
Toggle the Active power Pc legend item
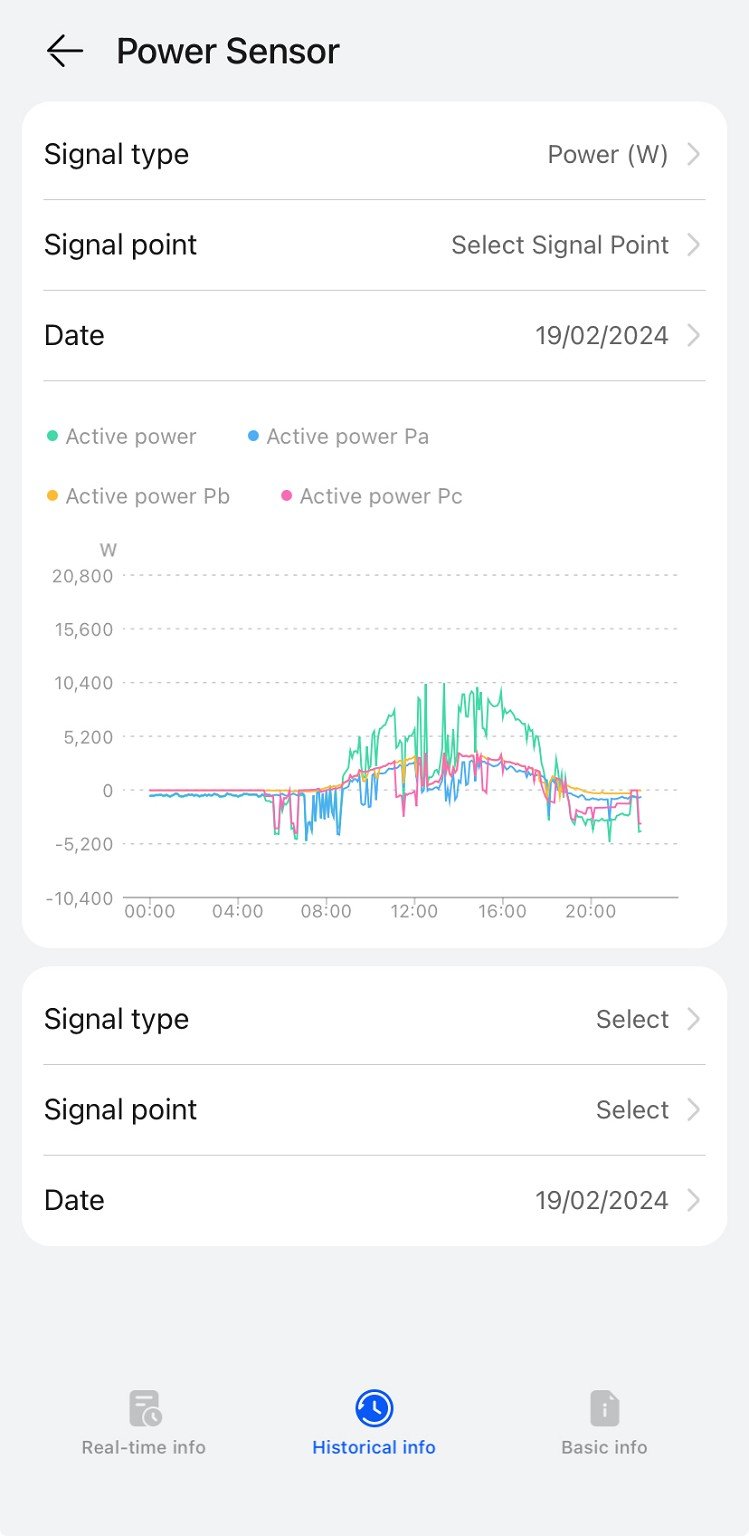(x=371, y=496)
